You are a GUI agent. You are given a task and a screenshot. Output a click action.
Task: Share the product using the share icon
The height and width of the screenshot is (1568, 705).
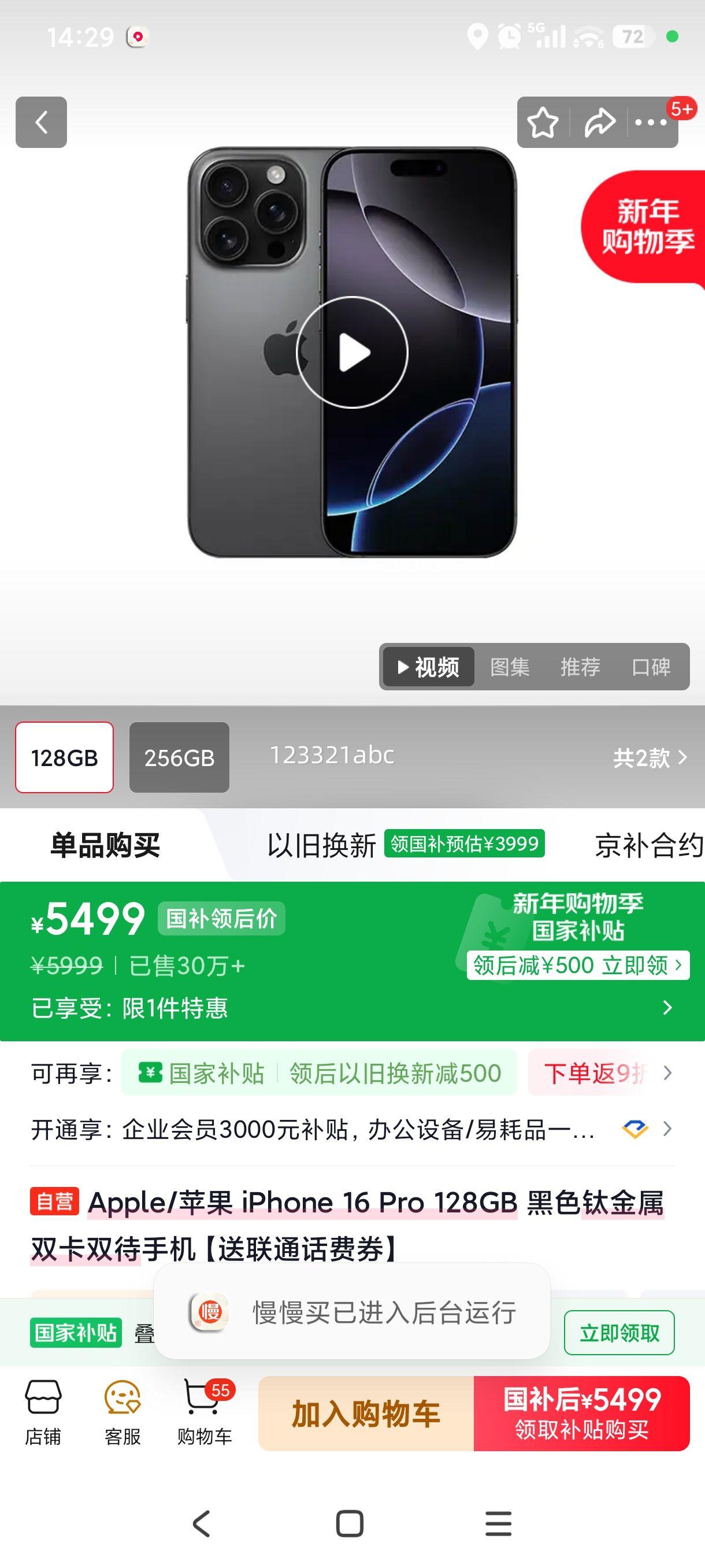coord(600,123)
